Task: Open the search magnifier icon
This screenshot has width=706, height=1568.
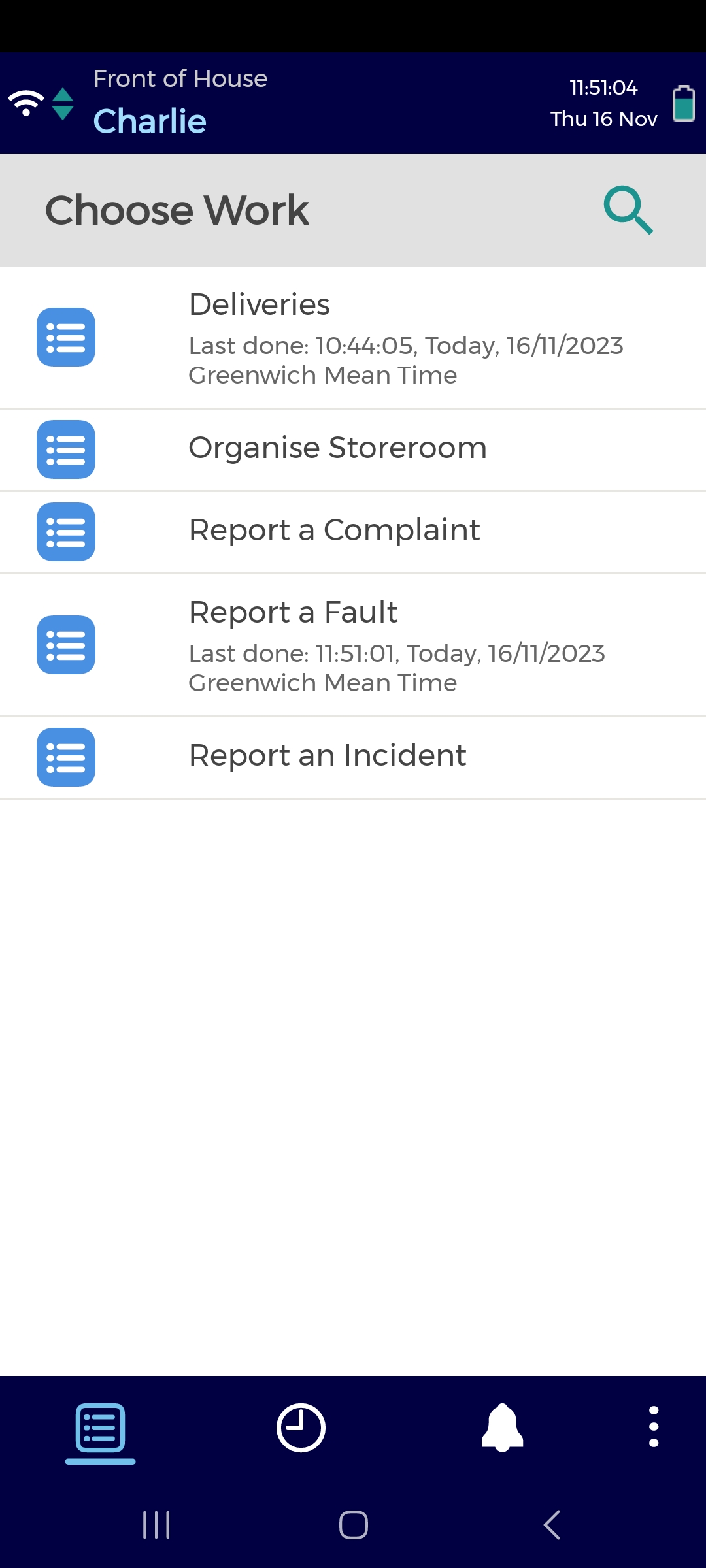Action: click(x=628, y=210)
